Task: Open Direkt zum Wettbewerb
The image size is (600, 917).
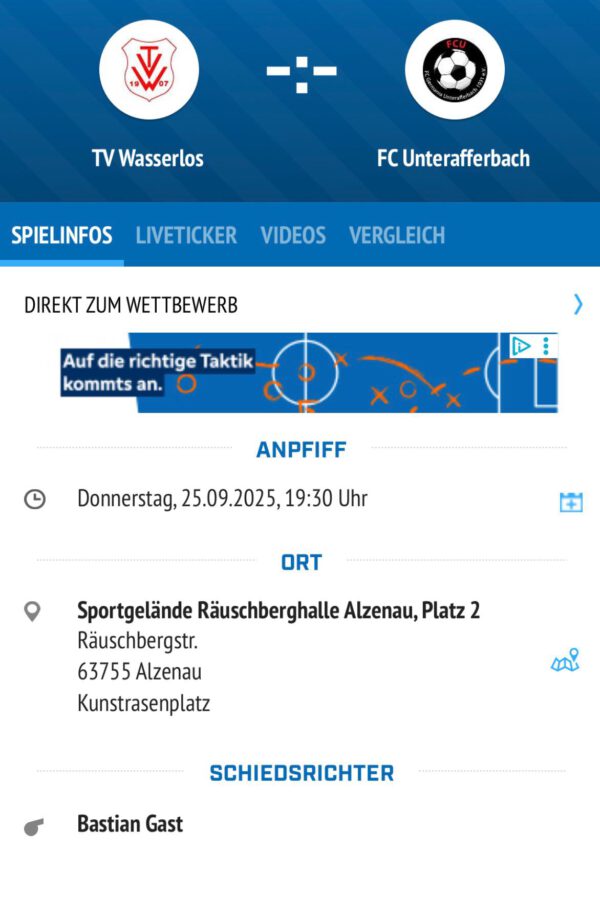Action: [x=300, y=305]
